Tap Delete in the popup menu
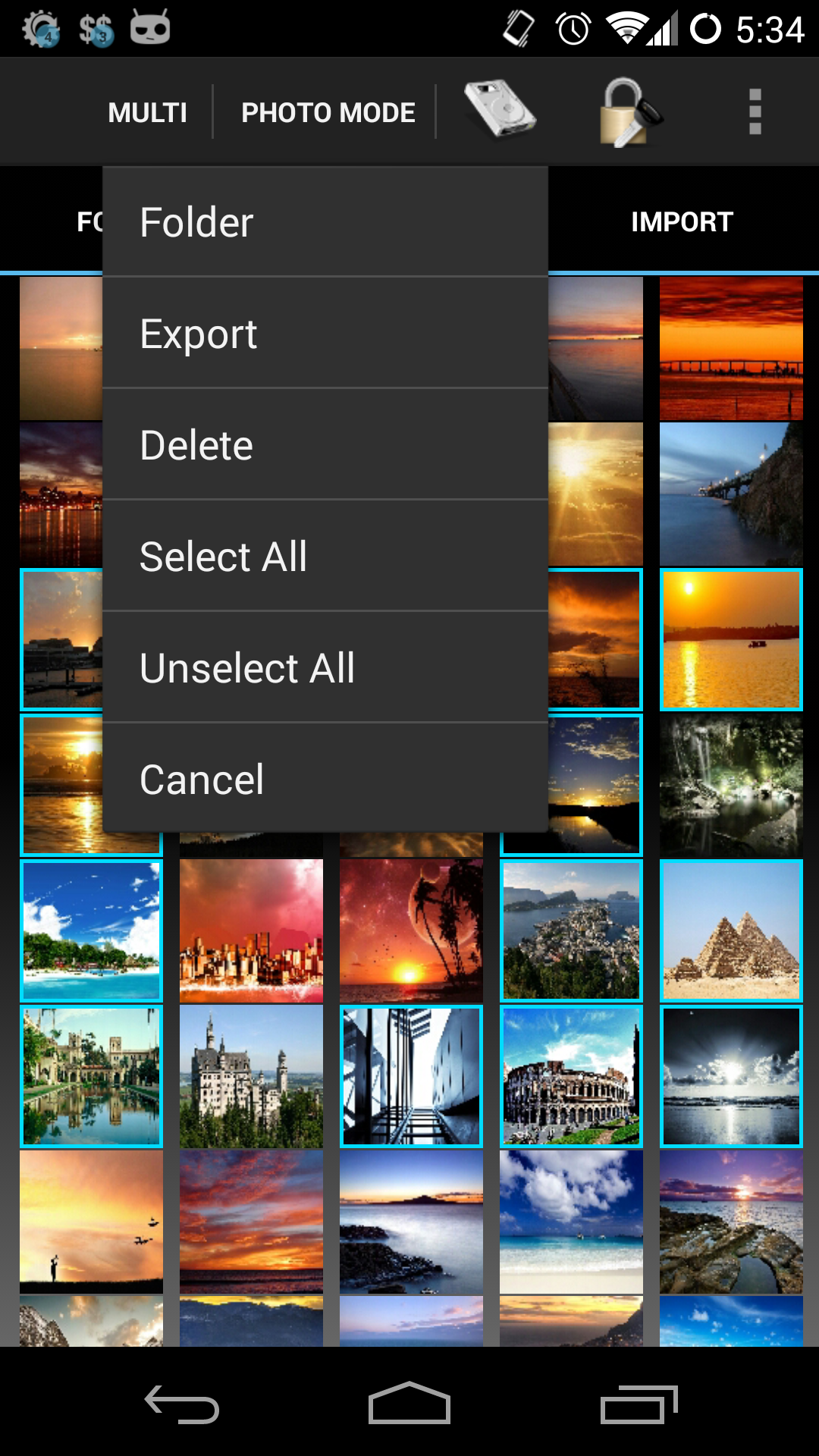The height and width of the screenshot is (1456, 819). (x=325, y=445)
